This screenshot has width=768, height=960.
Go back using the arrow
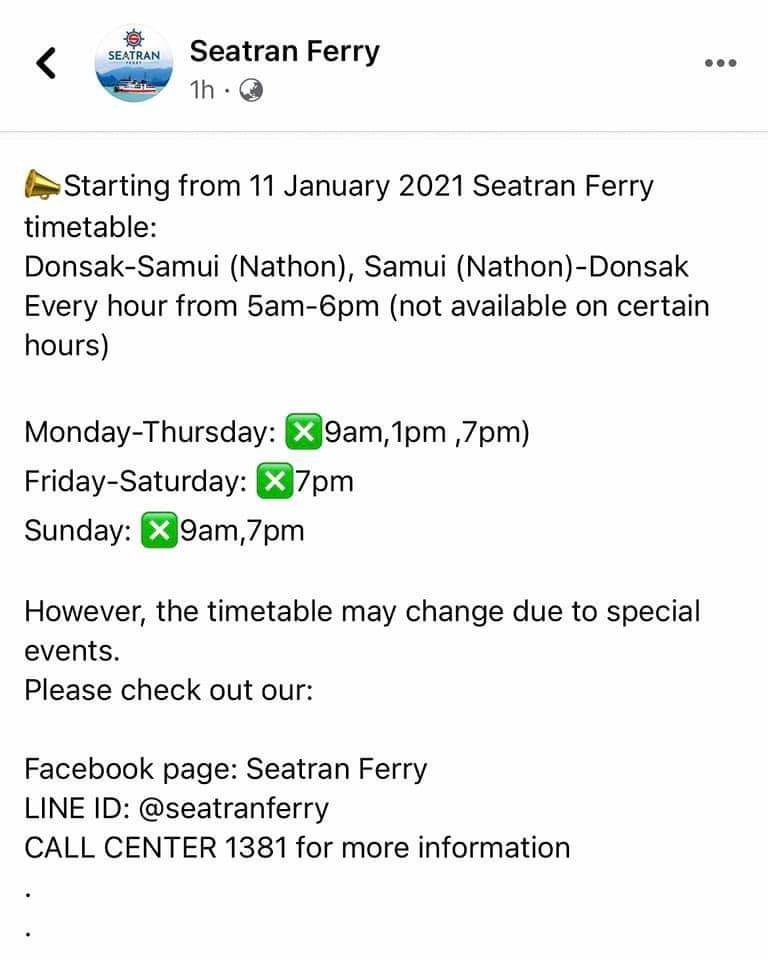[x=46, y=62]
